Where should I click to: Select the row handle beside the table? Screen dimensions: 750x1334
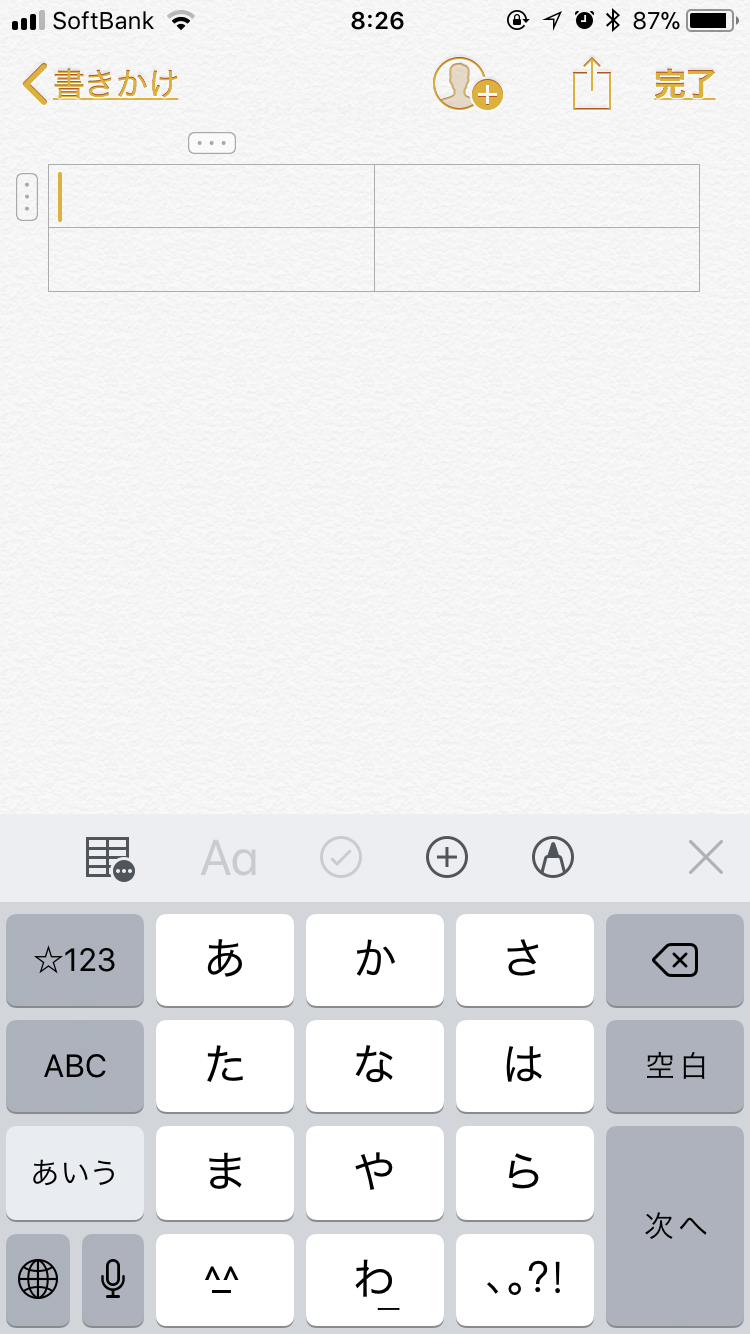(27, 197)
